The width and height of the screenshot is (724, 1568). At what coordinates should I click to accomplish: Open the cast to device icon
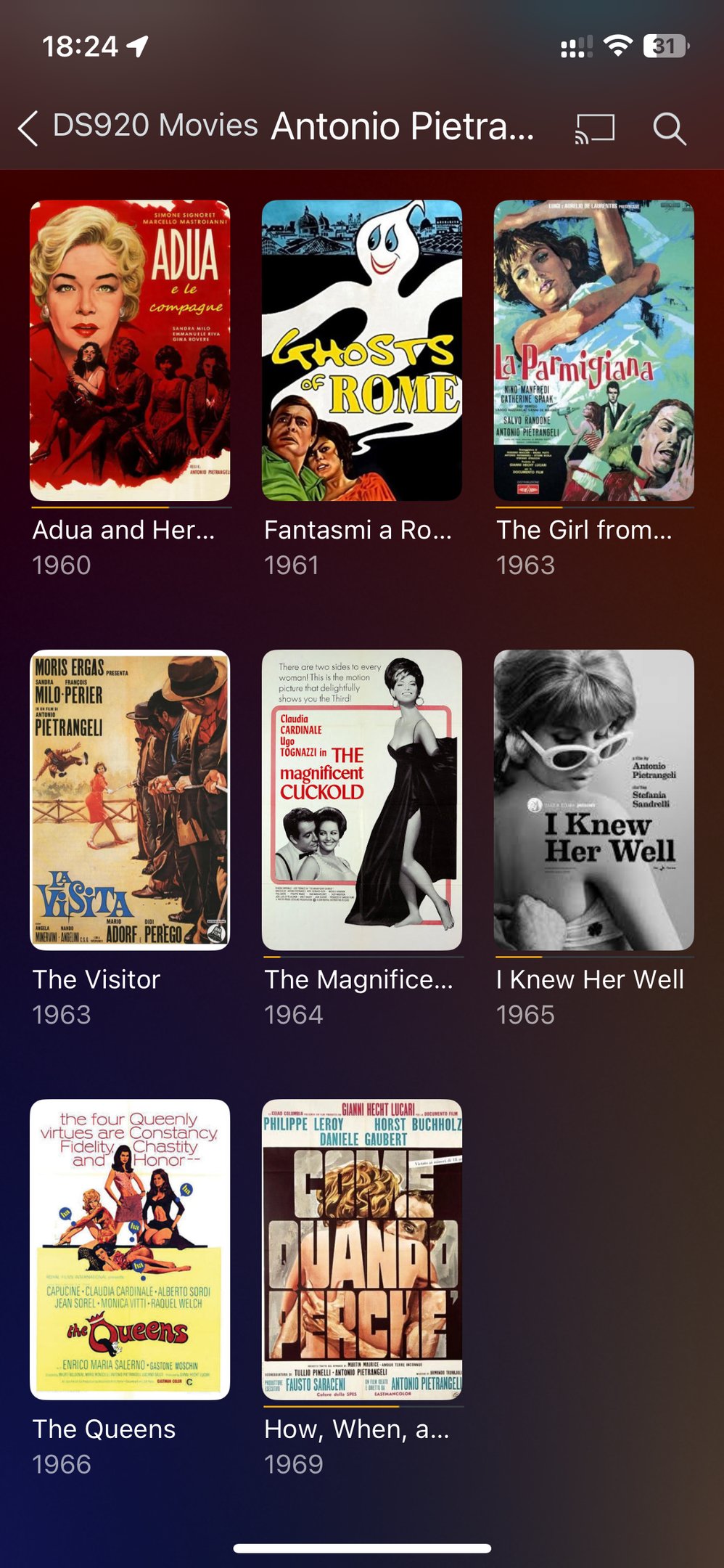point(595,128)
